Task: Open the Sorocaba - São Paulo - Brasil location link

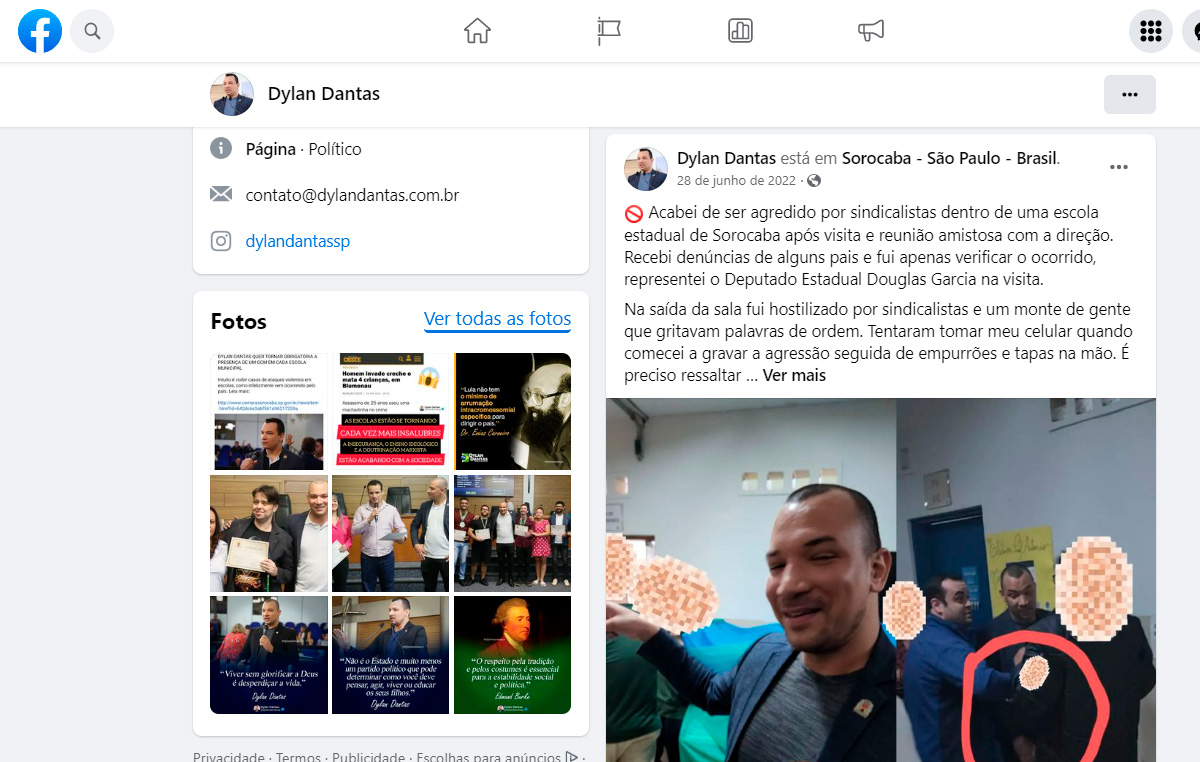Action: pyautogui.click(x=949, y=158)
